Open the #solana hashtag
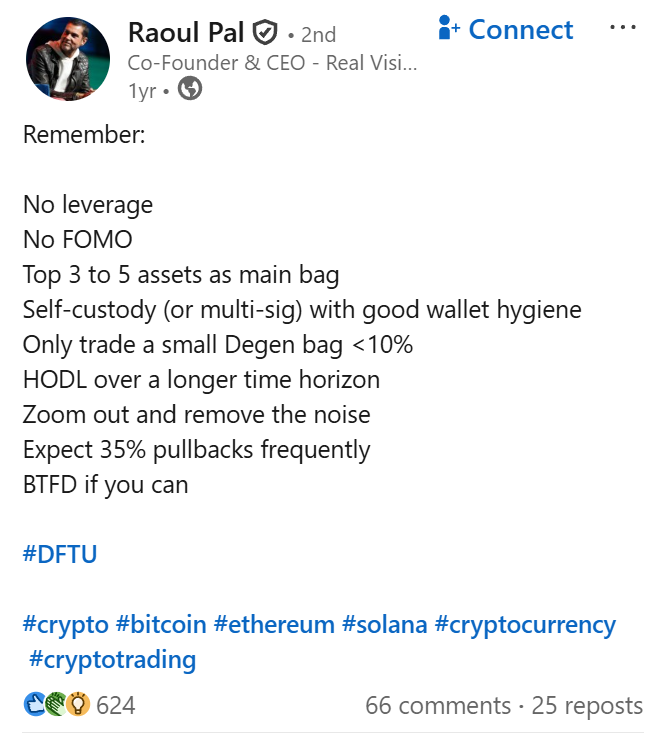The height and width of the screenshot is (737, 668). tap(384, 625)
